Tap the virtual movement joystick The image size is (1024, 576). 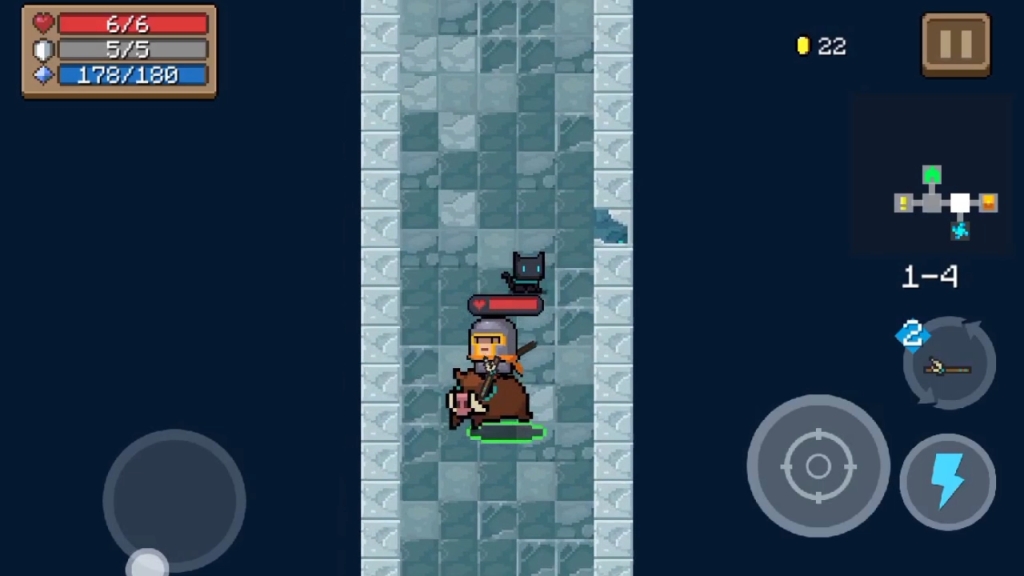pos(174,500)
